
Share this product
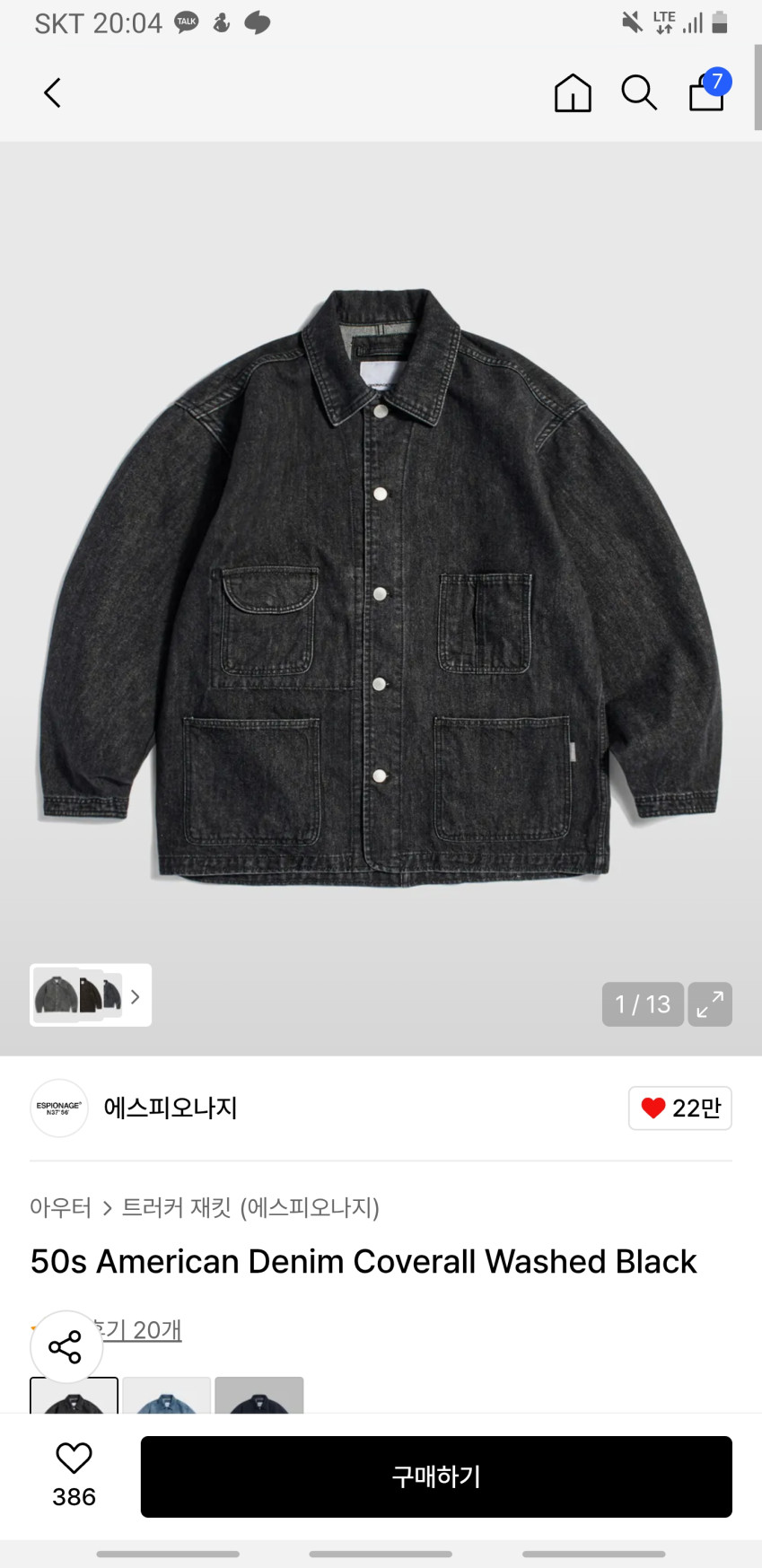(66, 1347)
